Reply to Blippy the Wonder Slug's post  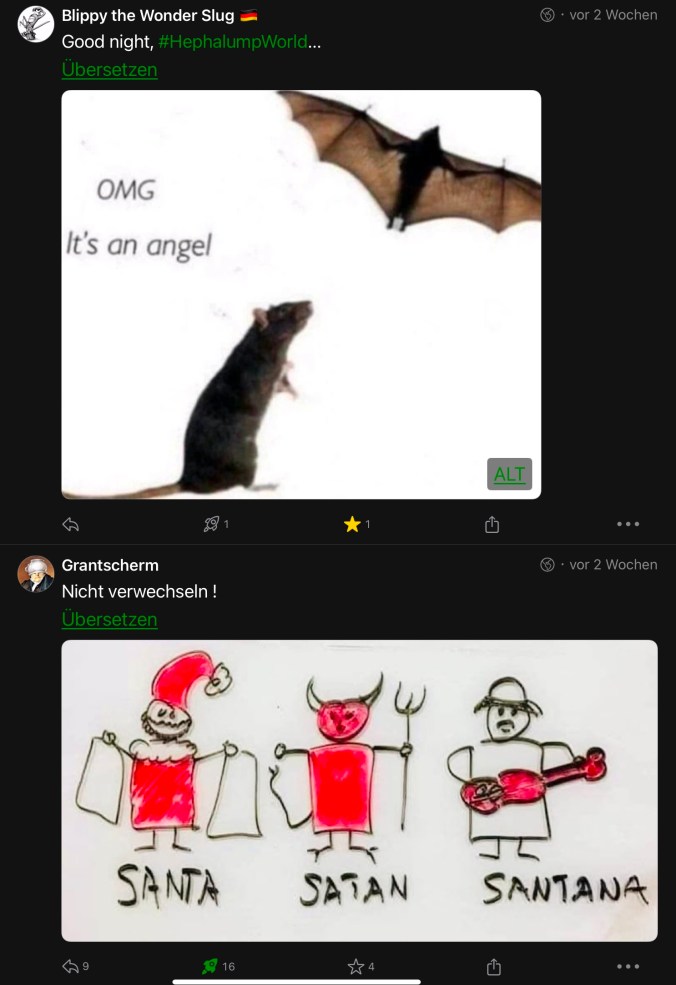click(x=71, y=524)
